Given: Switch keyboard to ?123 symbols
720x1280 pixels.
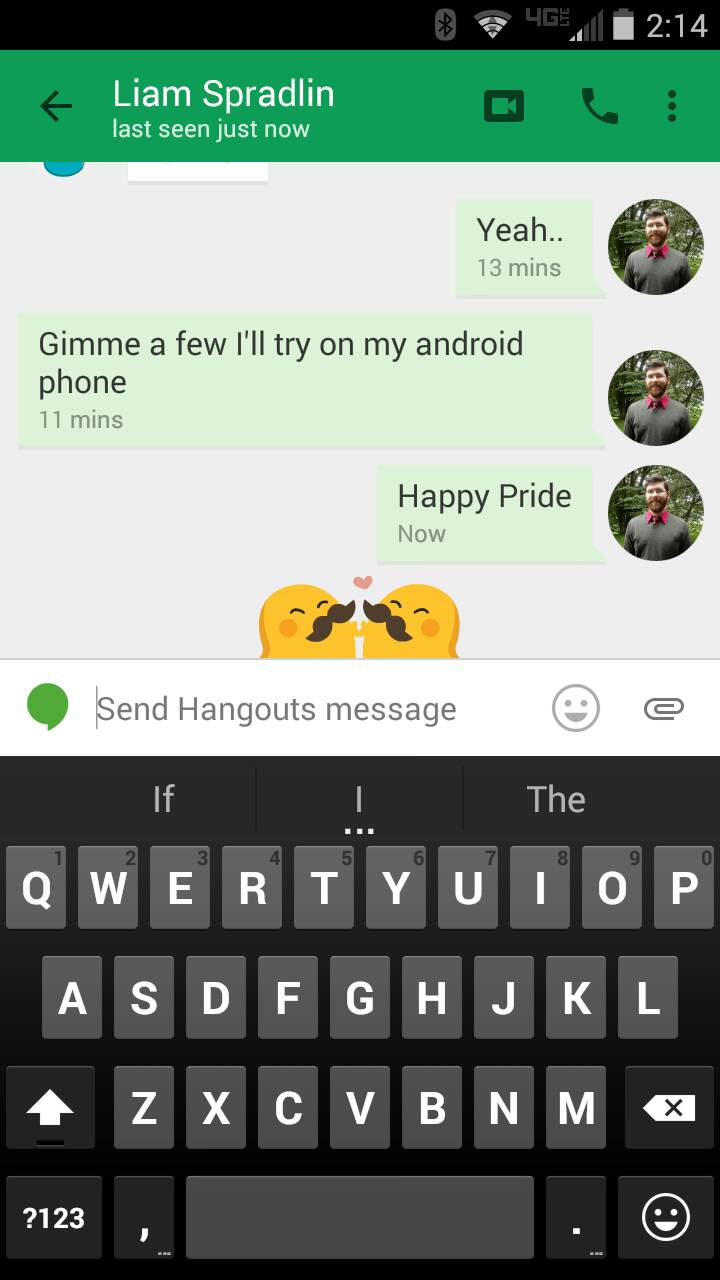Looking at the screenshot, I should [54, 1217].
